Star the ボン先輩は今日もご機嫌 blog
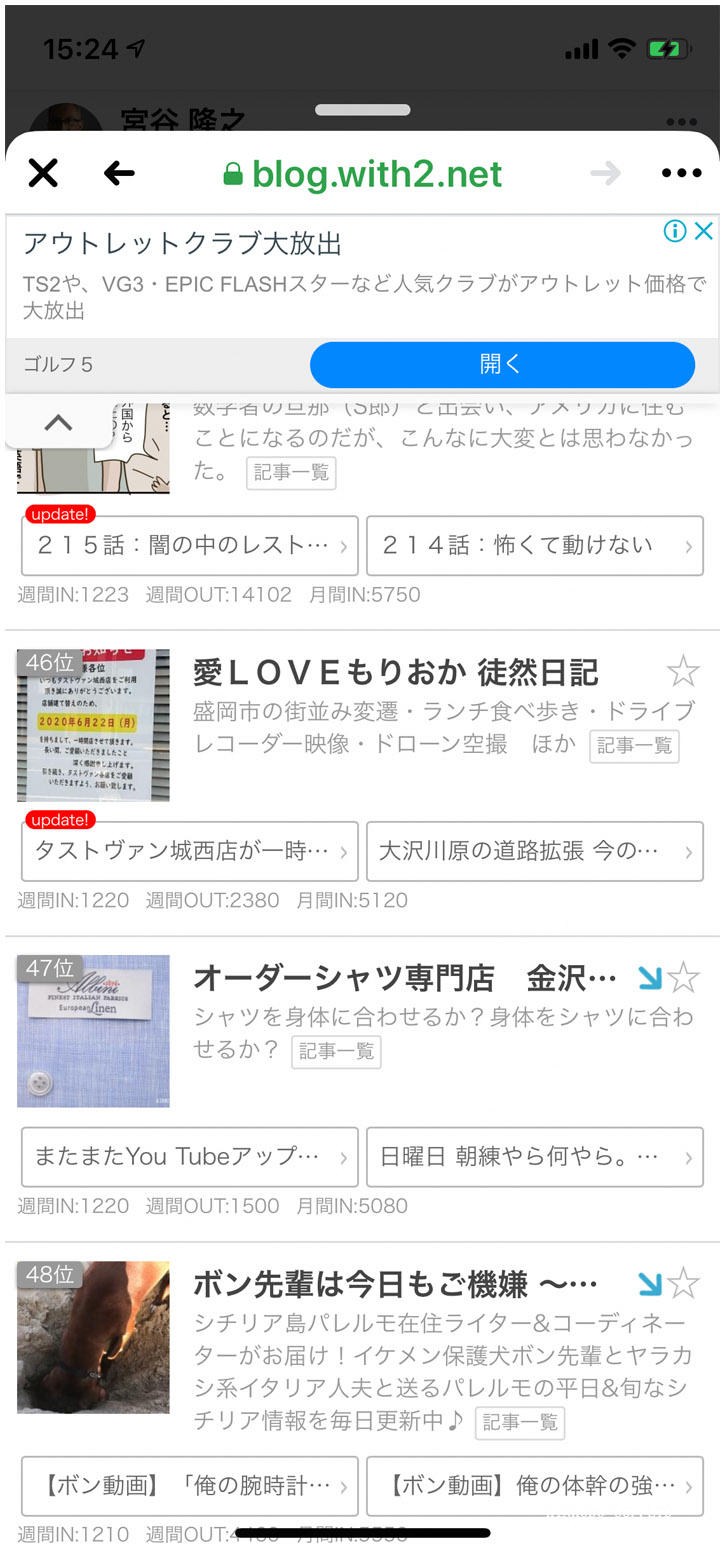Image resolution: width=725 pixels, height=1558 pixels. click(x=683, y=1283)
